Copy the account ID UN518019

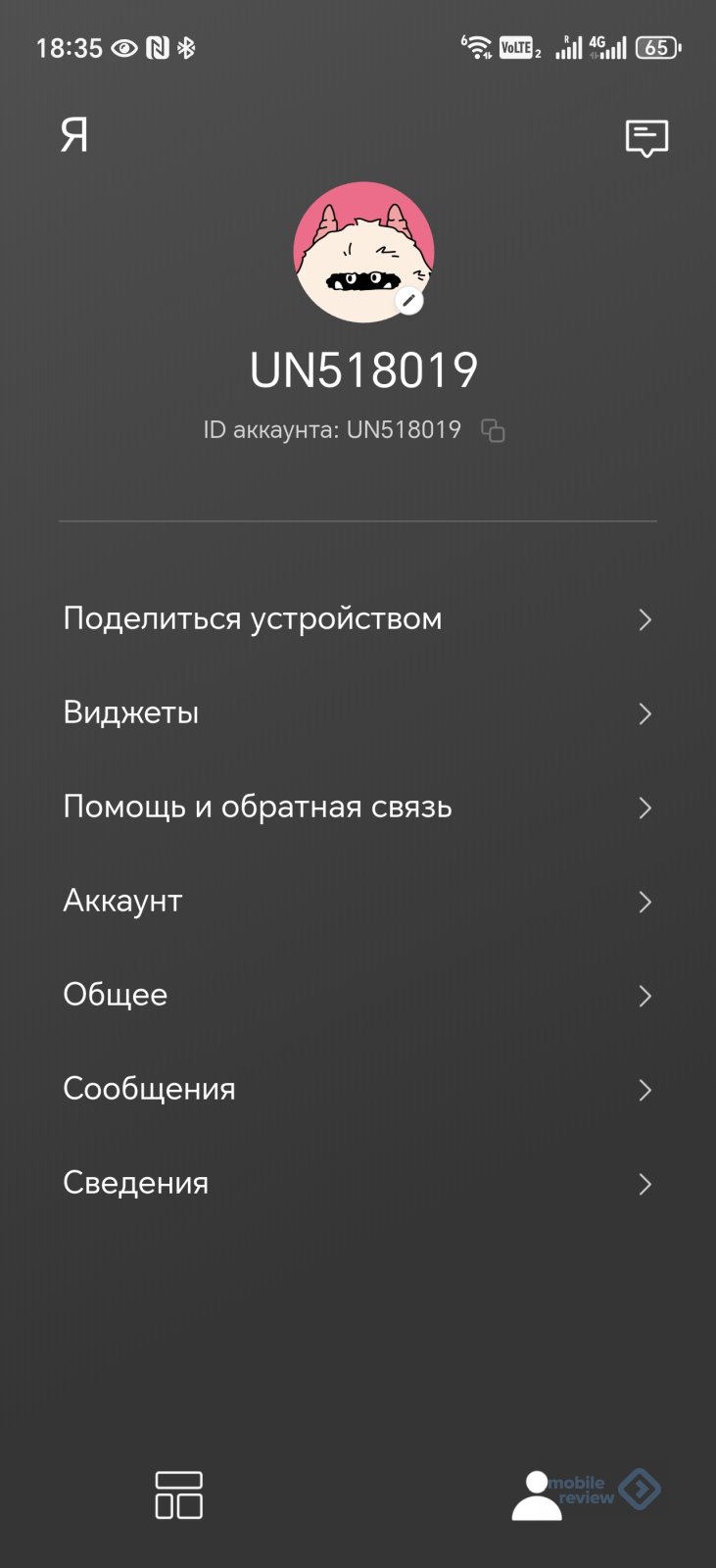(494, 430)
